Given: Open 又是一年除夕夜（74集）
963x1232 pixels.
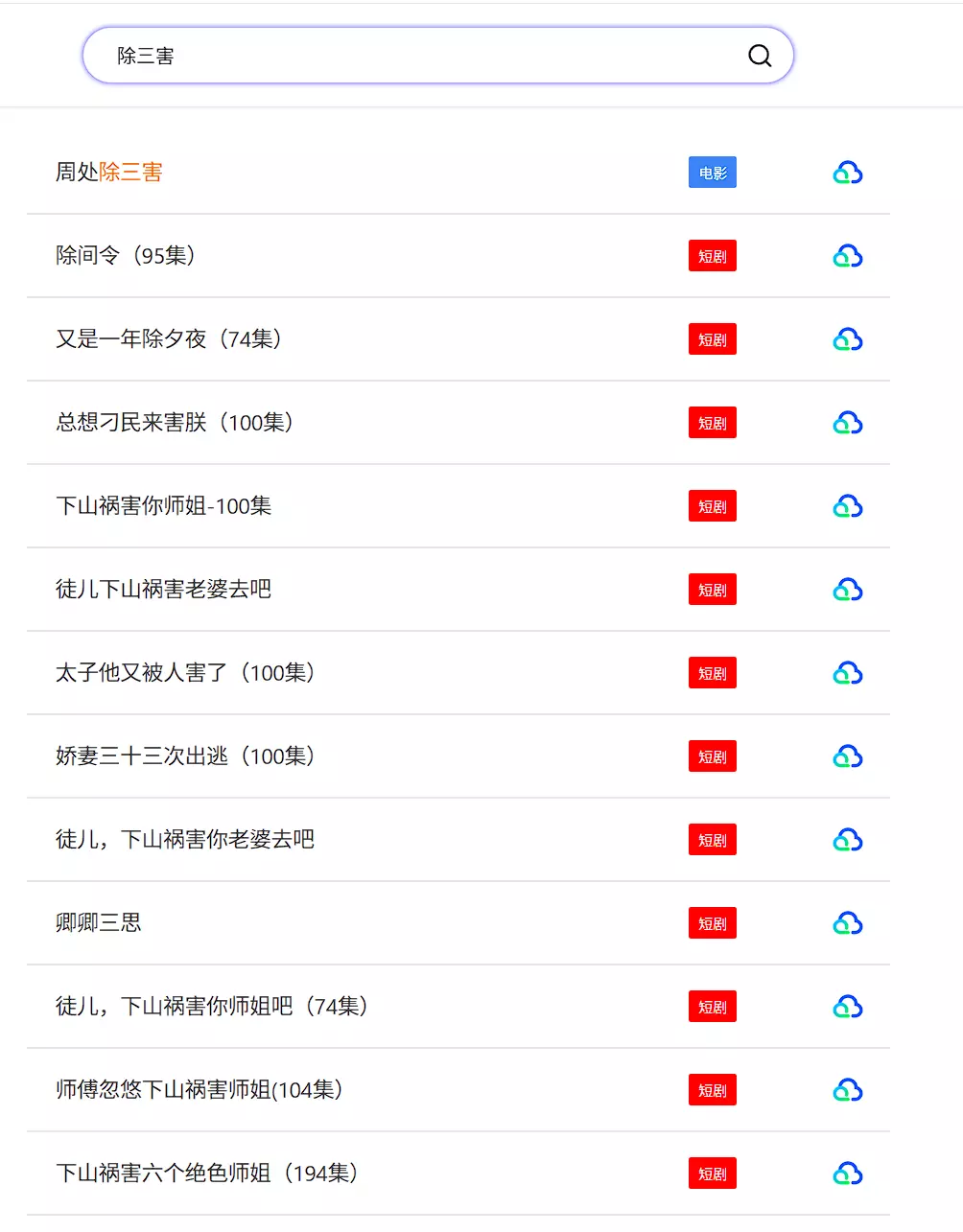Looking at the screenshot, I should click(169, 339).
